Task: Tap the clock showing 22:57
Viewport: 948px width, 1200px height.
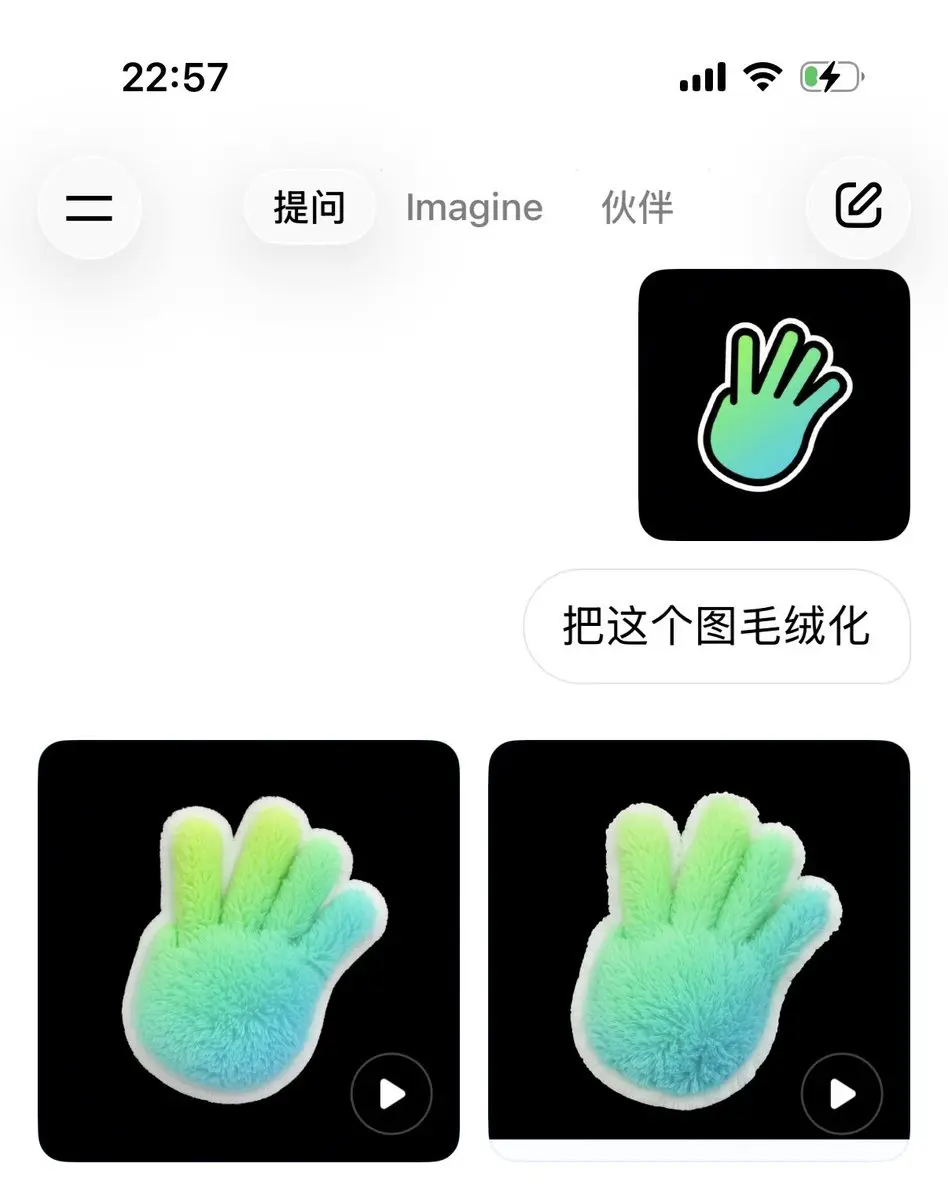Action: 176,75
